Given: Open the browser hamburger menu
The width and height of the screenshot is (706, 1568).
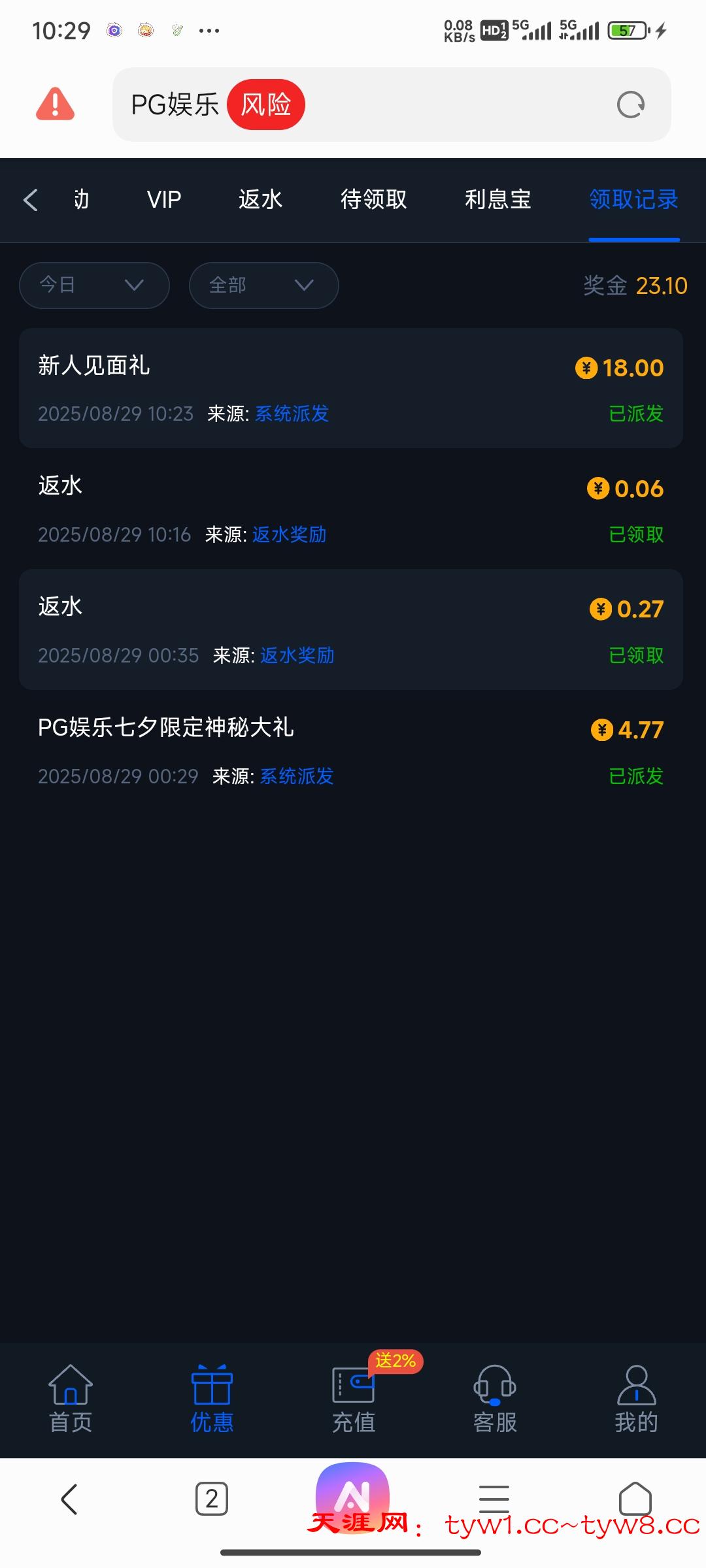Looking at the screenshot, I should (x=494, y=1499).
